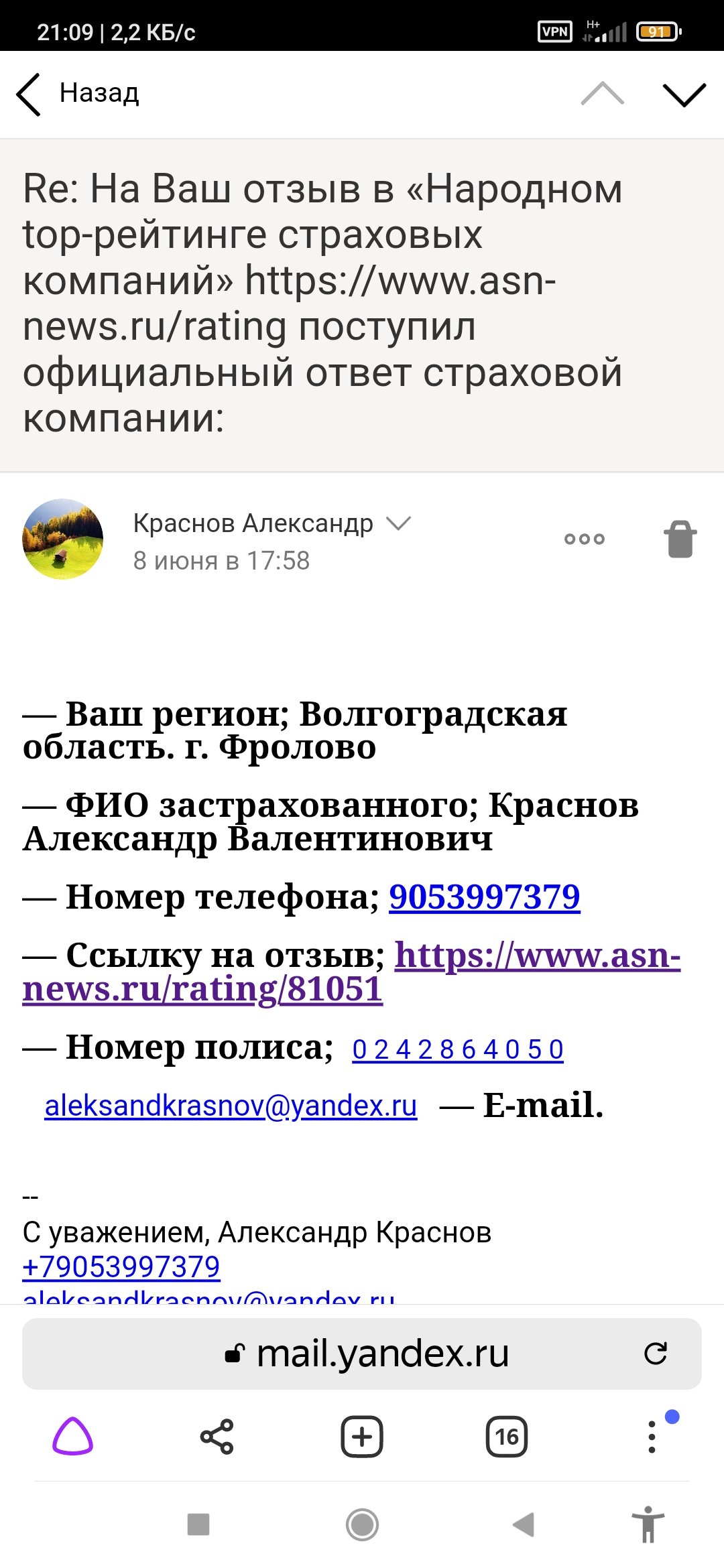Open the tab switcher showing 16 tabs
This screenshot has width=724, height=1568.
507,1437
